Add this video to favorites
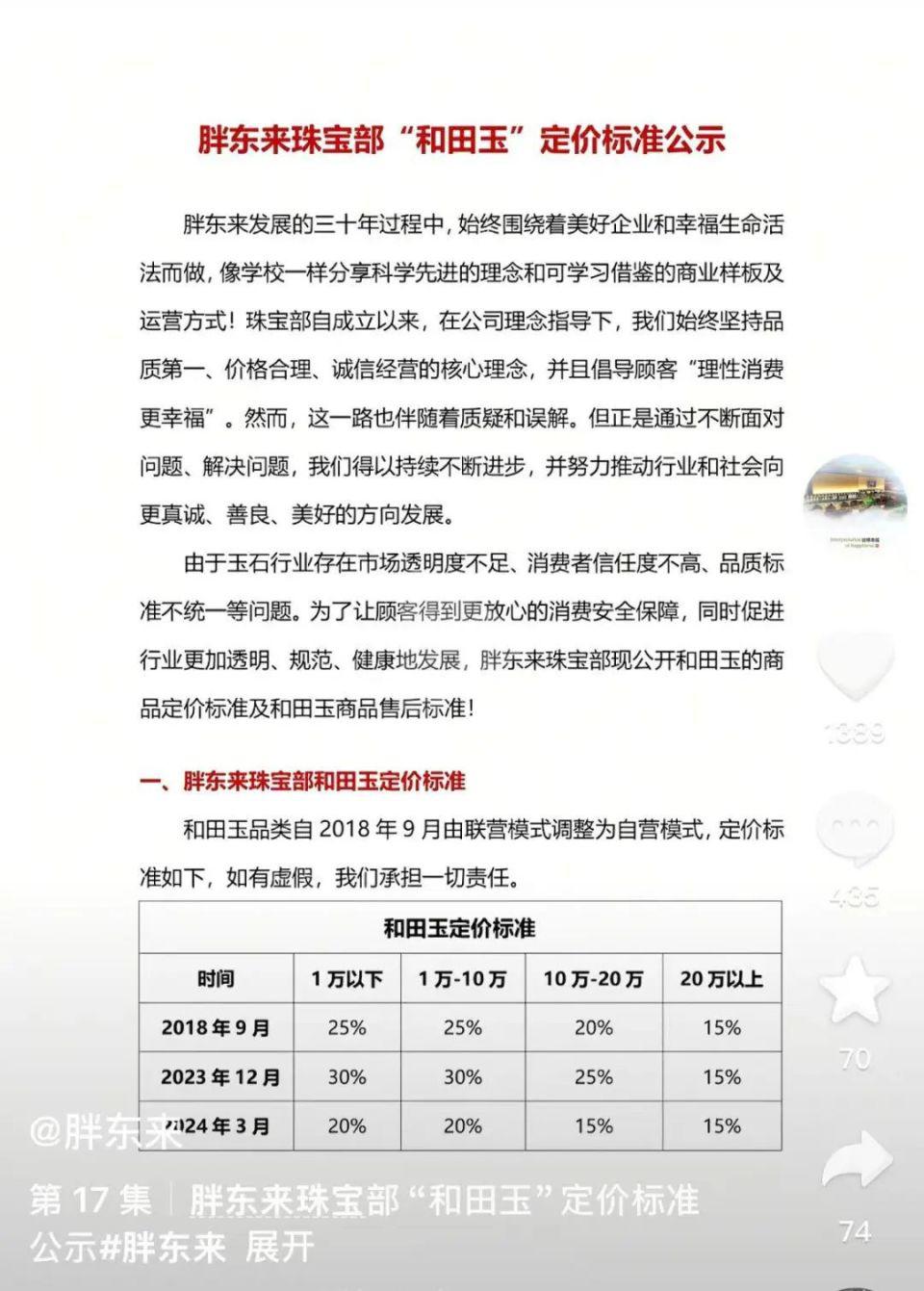The height and width of the screenshot is (1291, 924). pos(855,992)
